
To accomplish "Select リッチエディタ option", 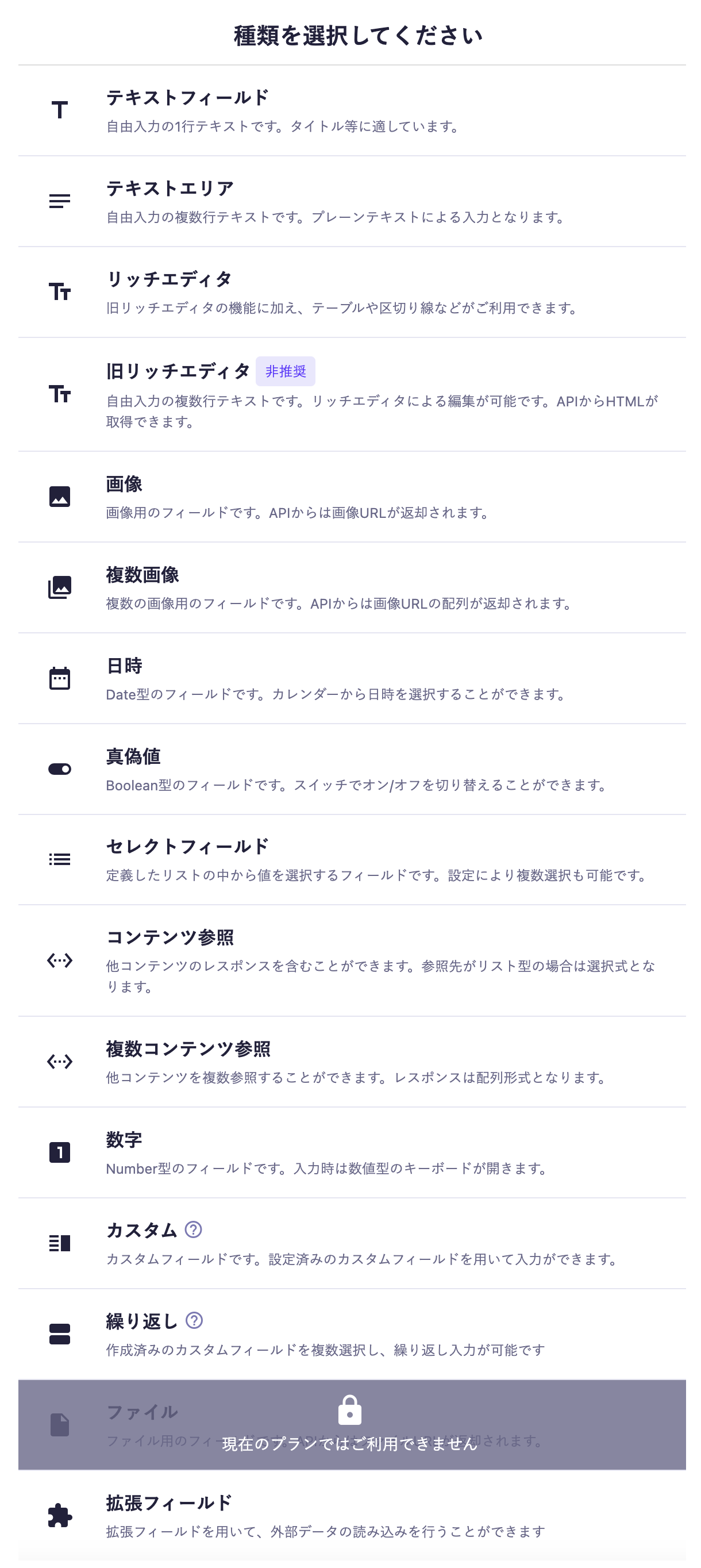I will point(352,292).
